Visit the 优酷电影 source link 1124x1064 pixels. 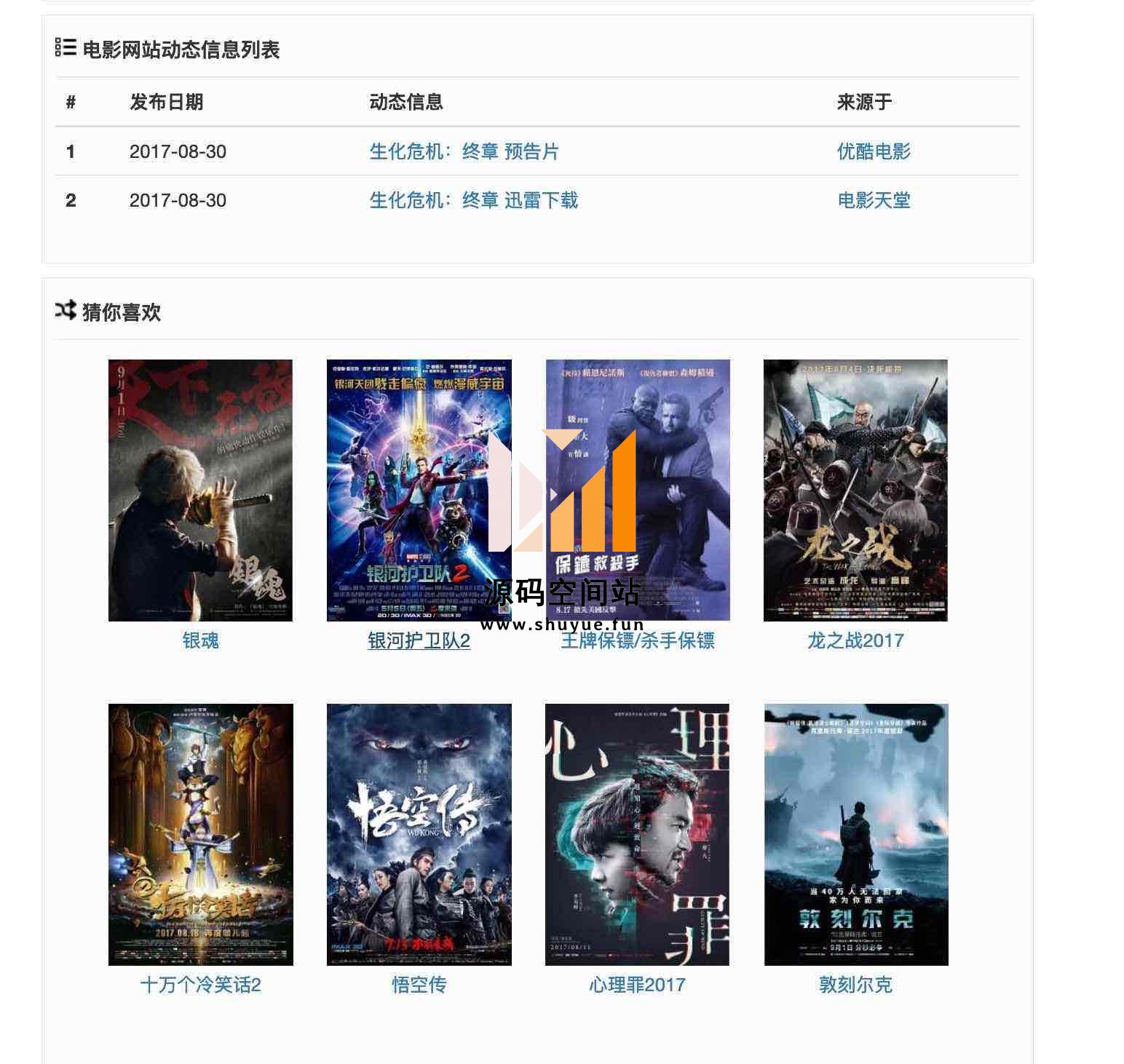874,151
